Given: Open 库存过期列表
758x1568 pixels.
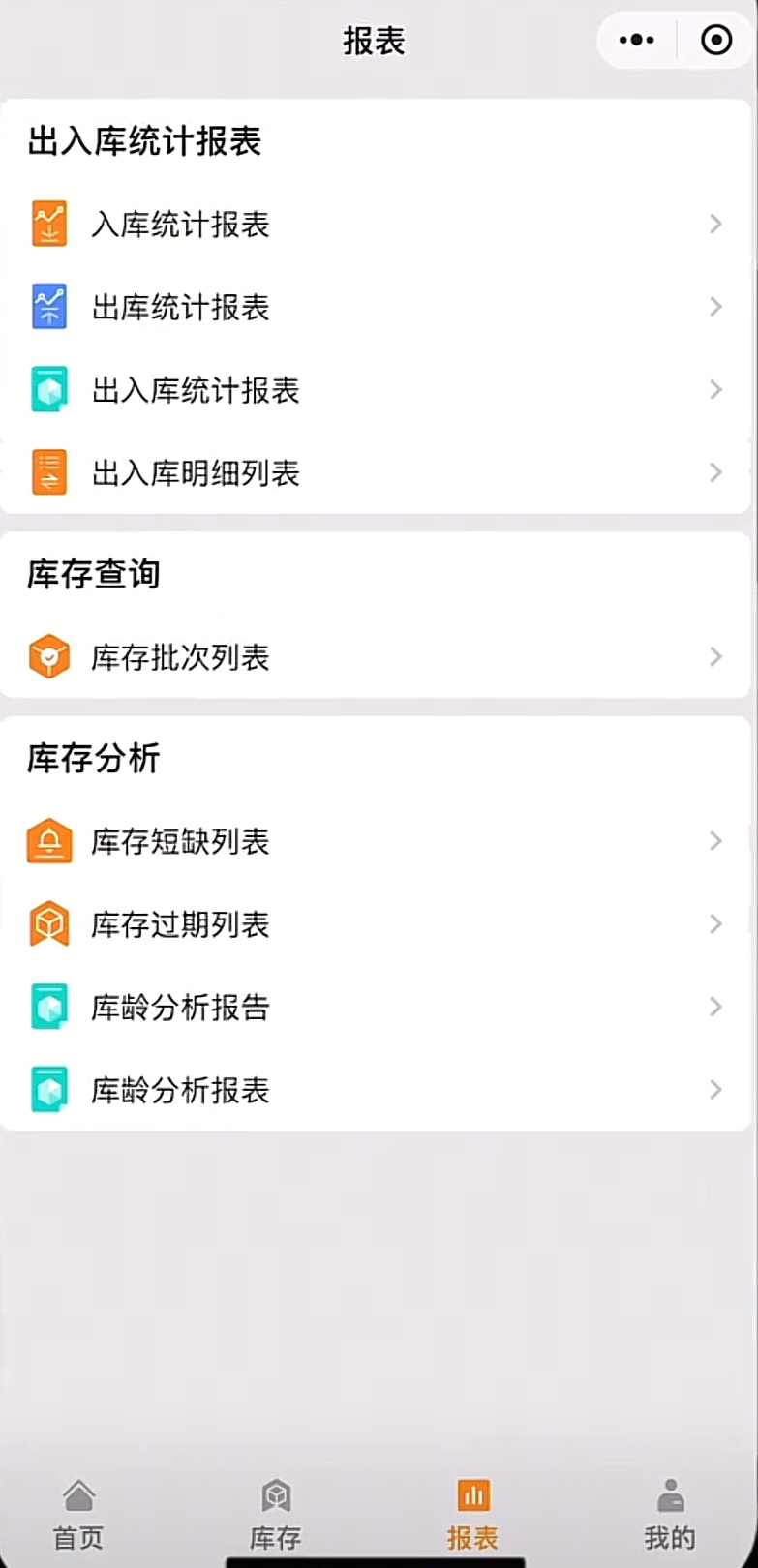Looking at the screenshot, I should [x=376, y=924].
